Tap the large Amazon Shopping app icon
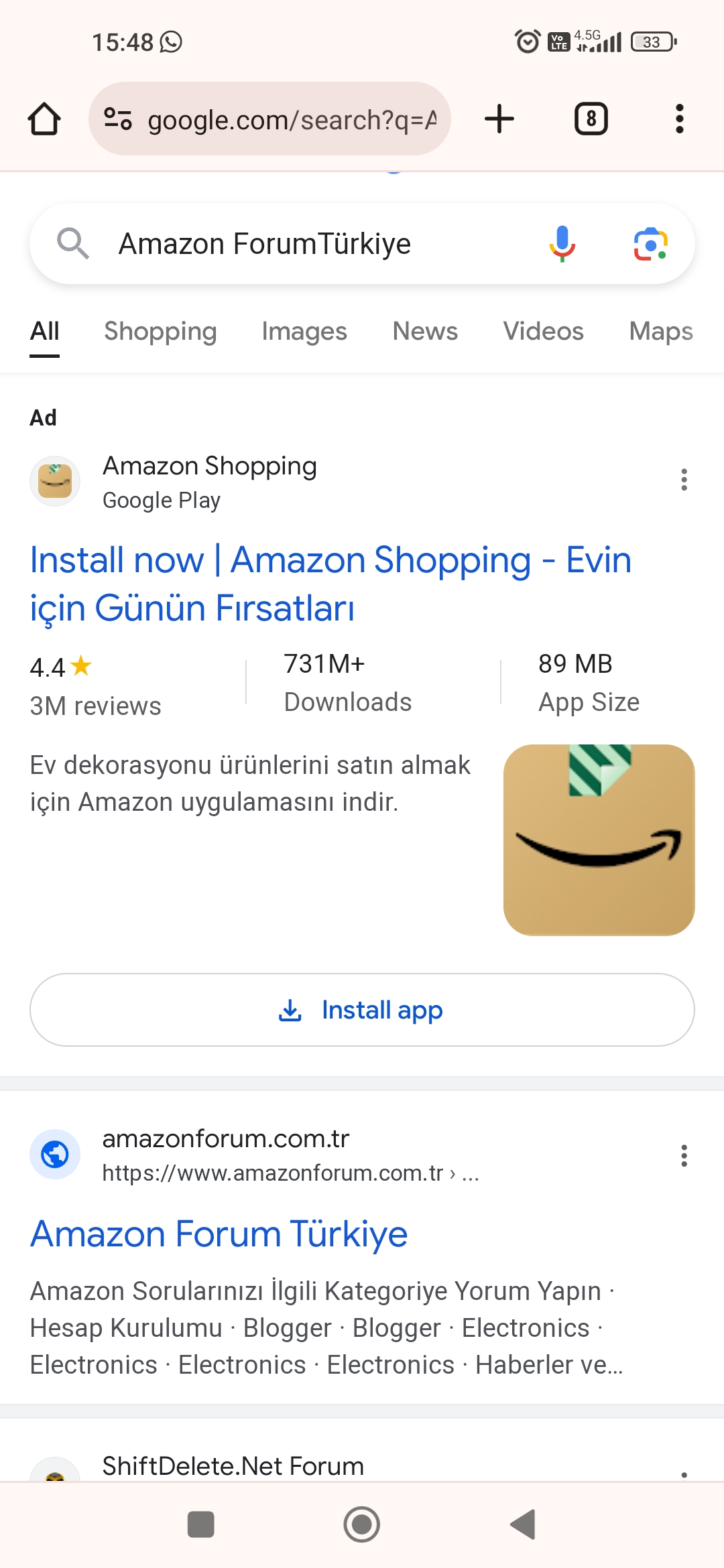The height and width of the screenshot is (1568, 724). pos(599,840)
